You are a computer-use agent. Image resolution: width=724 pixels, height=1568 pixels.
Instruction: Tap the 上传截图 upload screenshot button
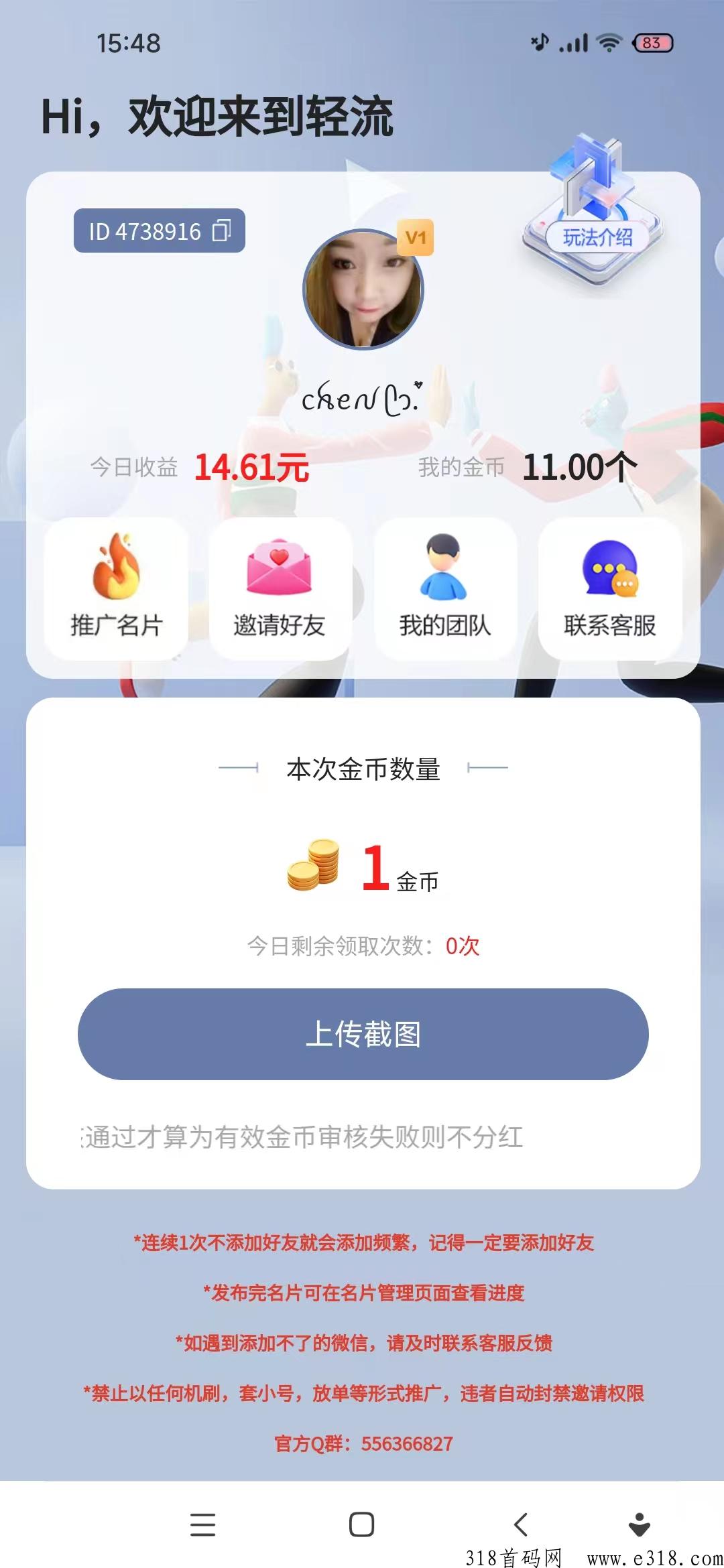click(x=363, y=1034)
